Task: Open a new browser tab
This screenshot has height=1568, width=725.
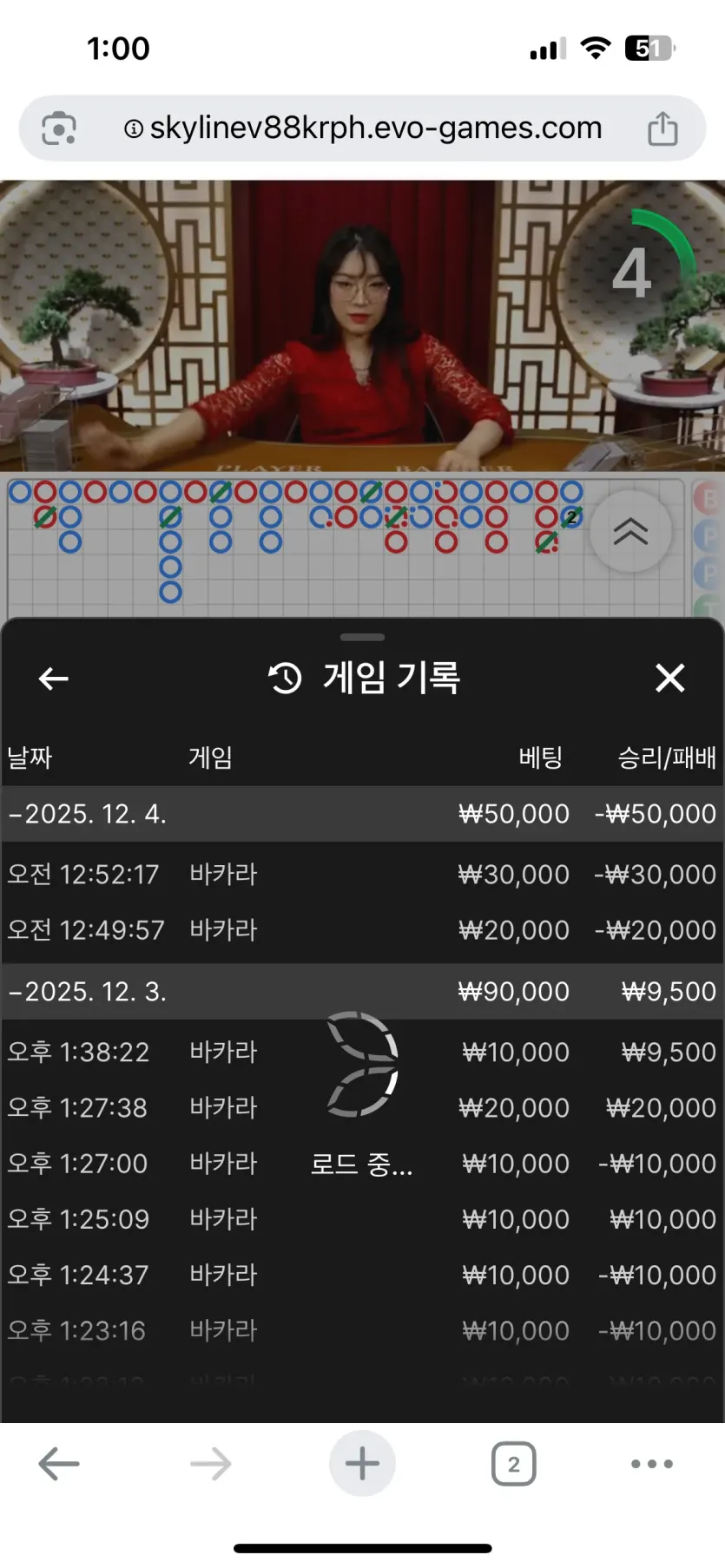Action: pyautogui.click(x=362, y=1464)
